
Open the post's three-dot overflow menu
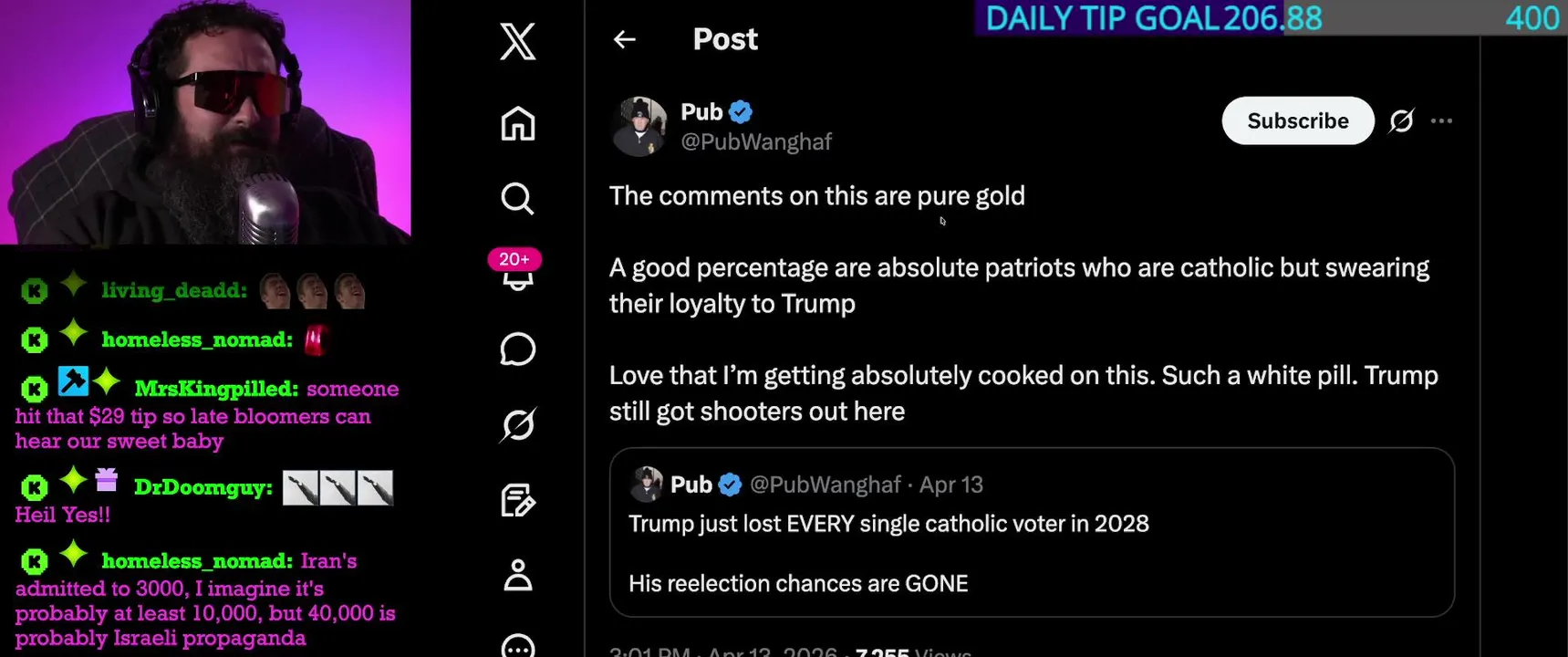(1441, 120)
